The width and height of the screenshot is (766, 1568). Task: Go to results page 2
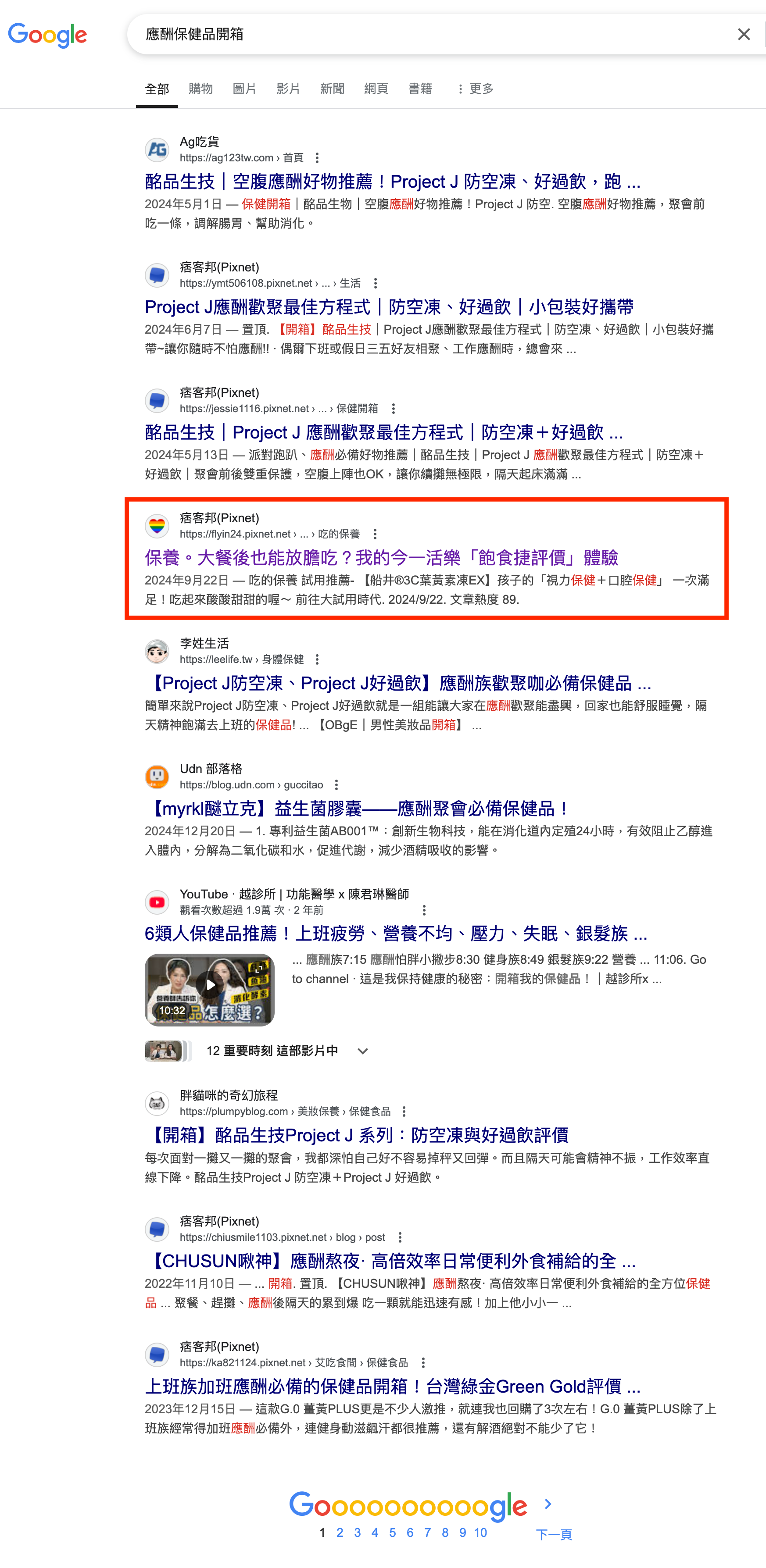pos(340,1532)
